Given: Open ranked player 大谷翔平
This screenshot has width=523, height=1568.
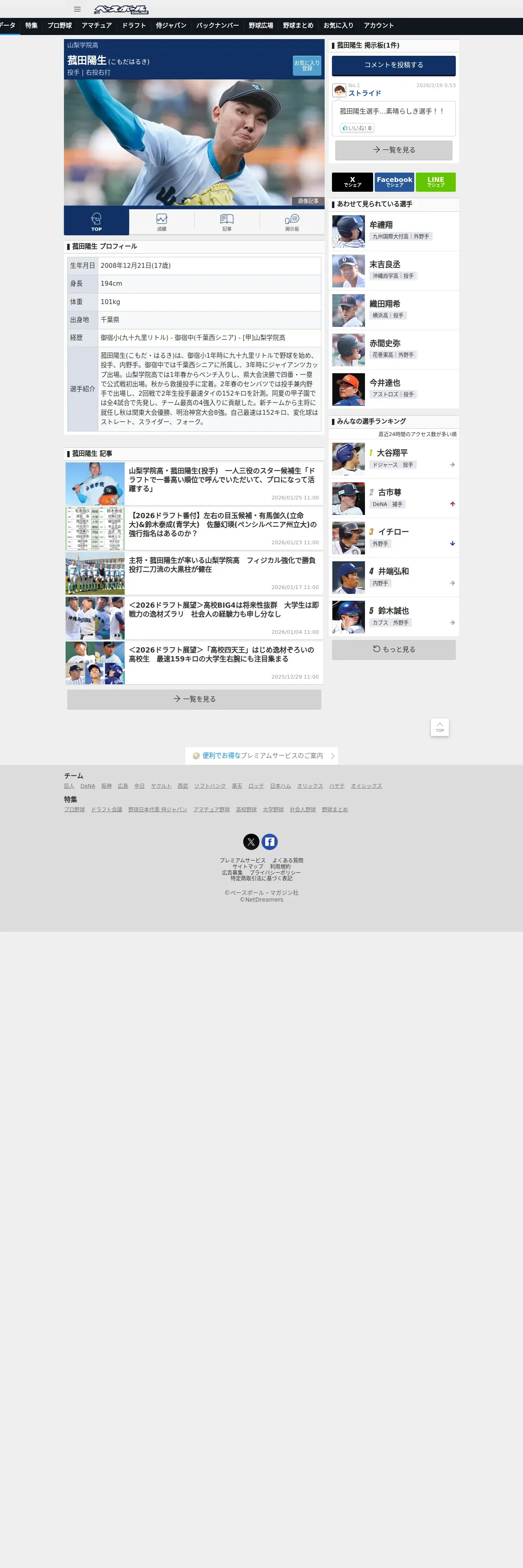Looking at the screenshot, I should 394,459.
